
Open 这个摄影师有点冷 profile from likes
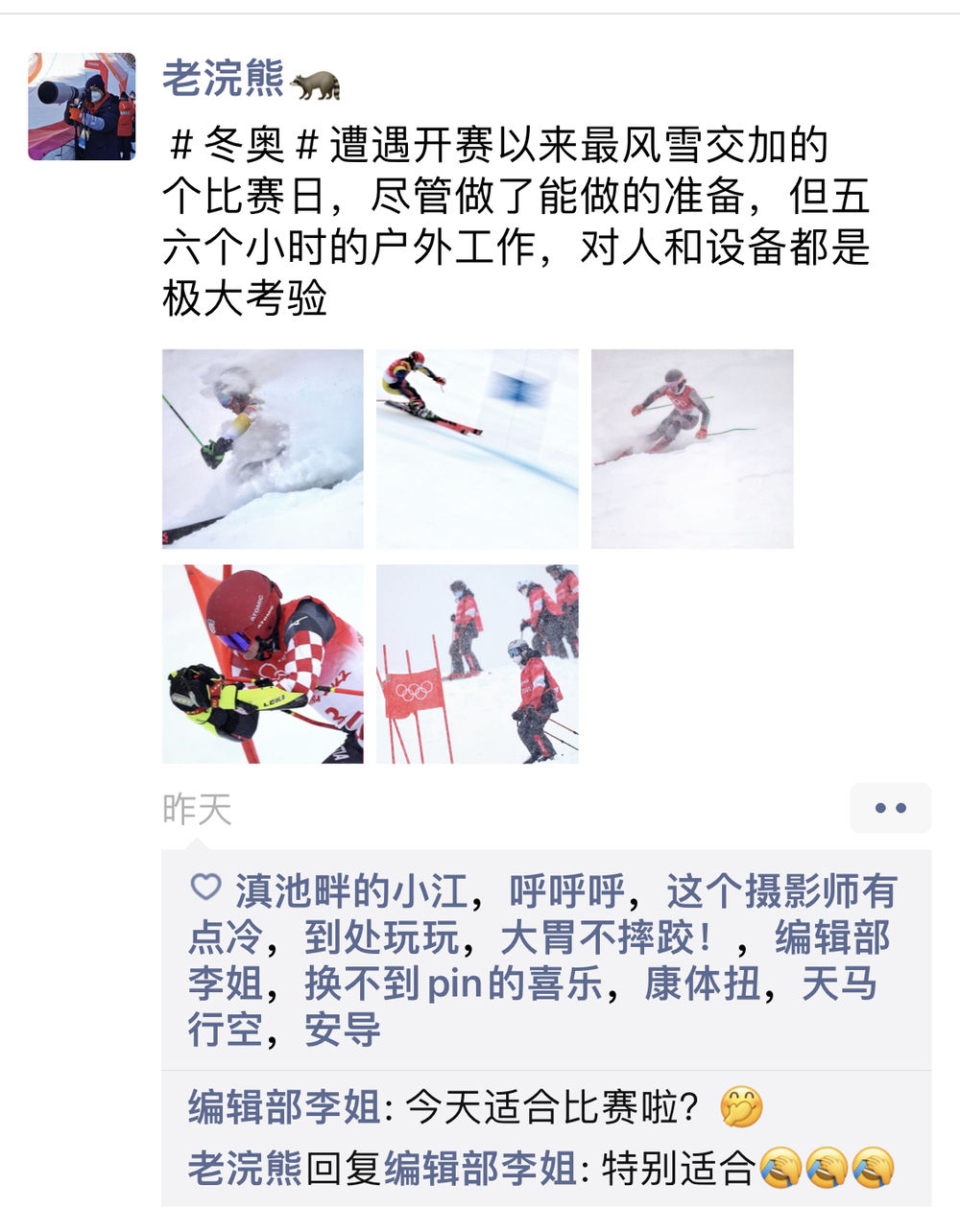click(x=781, y=891)
